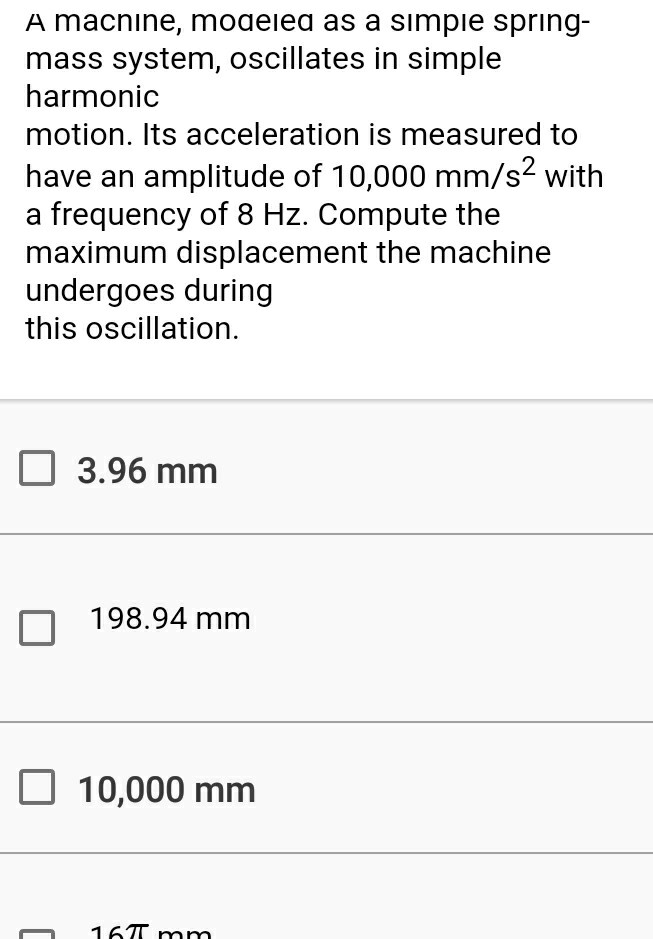
Task: Check the 198.94 mm option
Action: [37, 628]
